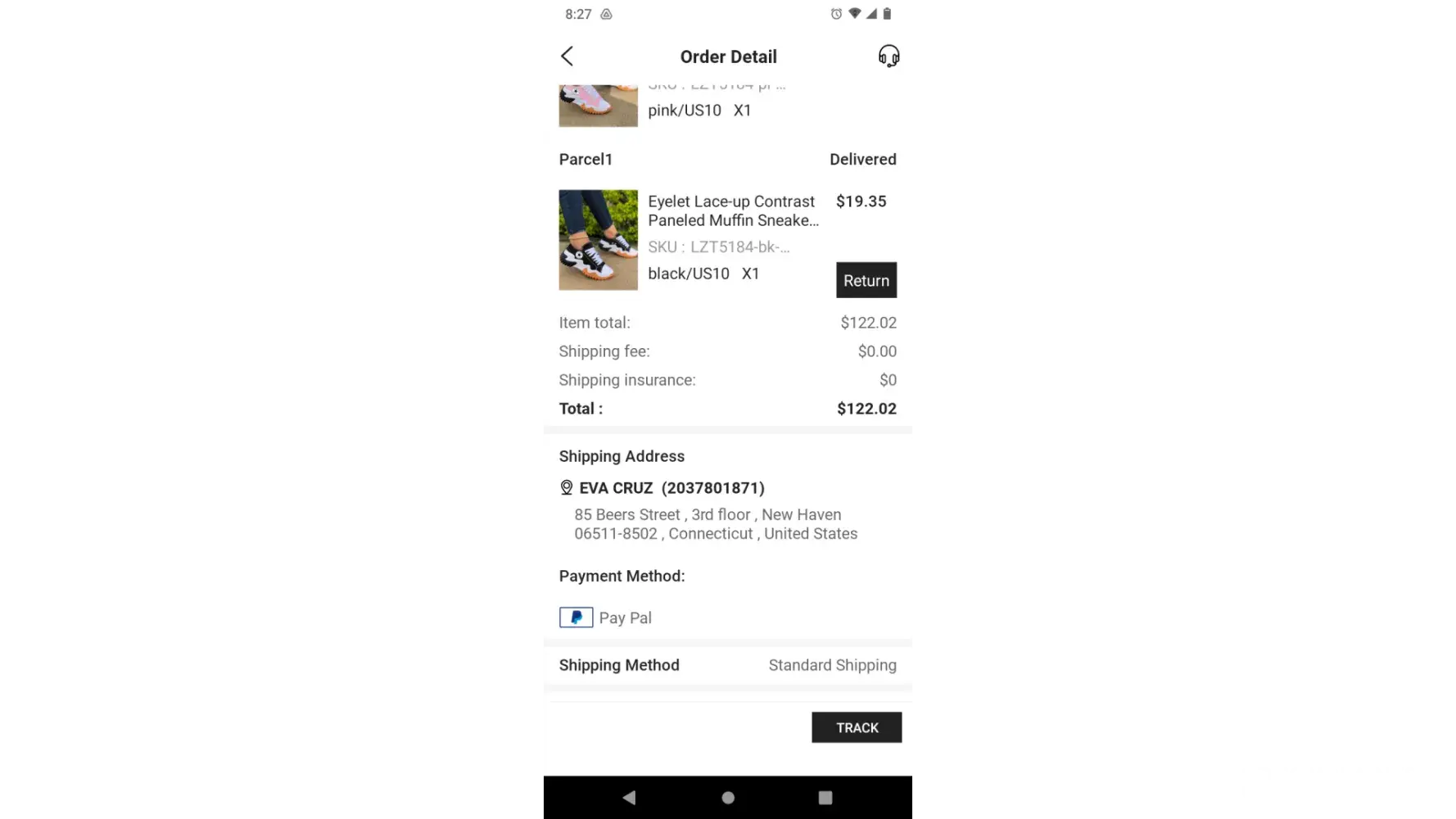Tap the system home button
This screenshot has width=1456, height=819.
coord(728,798)
